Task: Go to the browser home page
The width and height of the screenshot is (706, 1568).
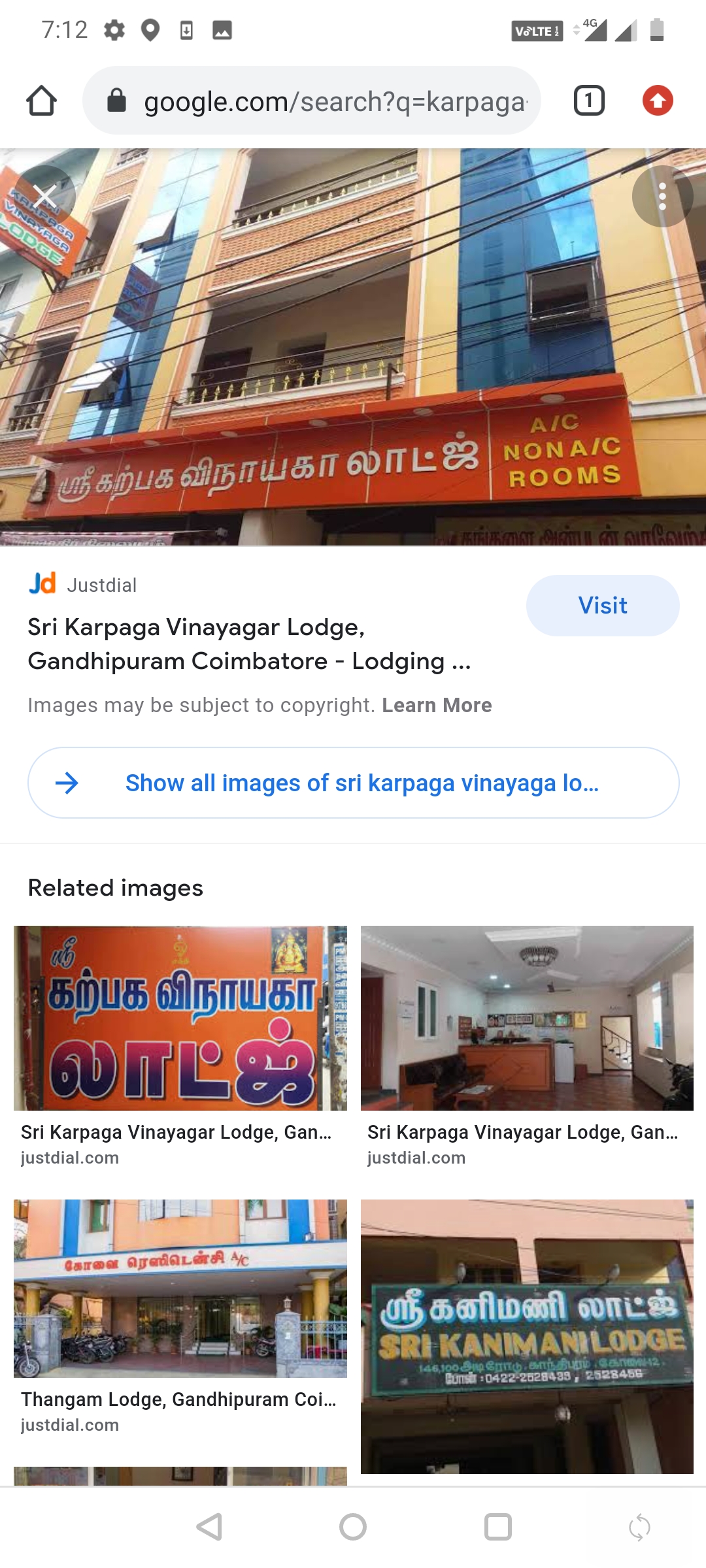Action: (x=41, y=101)
